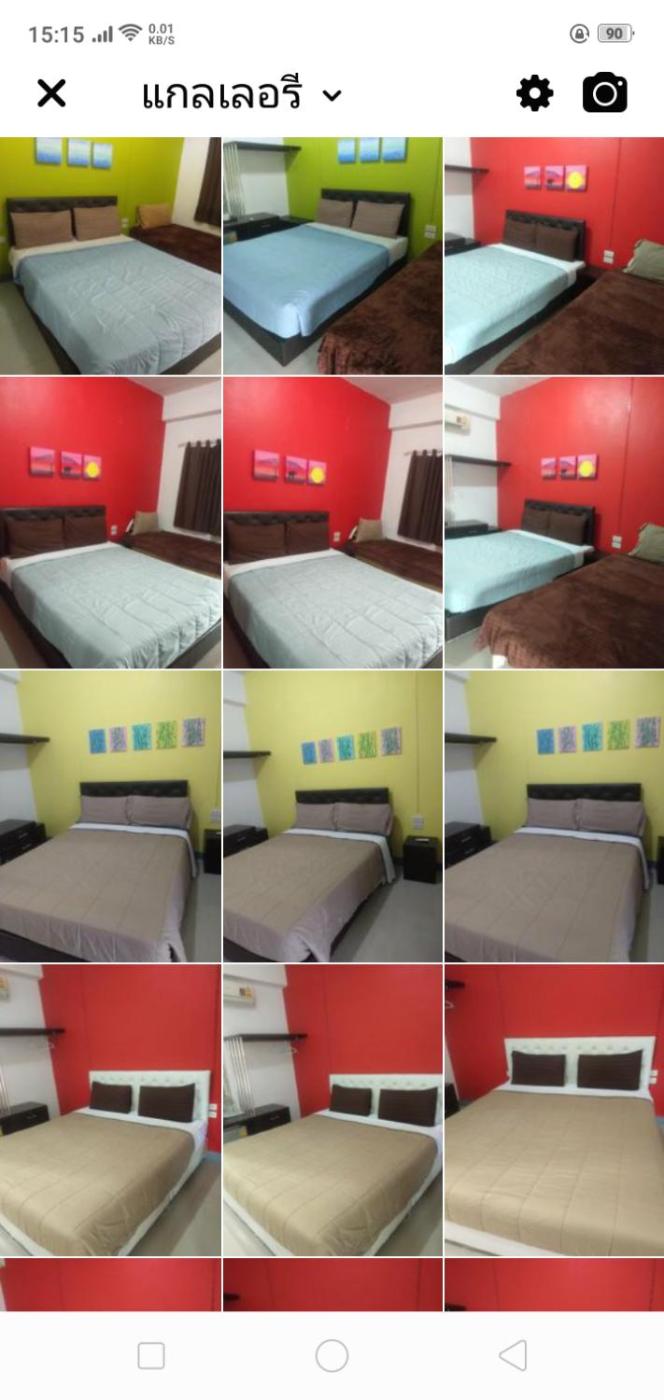
Task: Select close-up white headboard bed photo
Action: 554,1109
